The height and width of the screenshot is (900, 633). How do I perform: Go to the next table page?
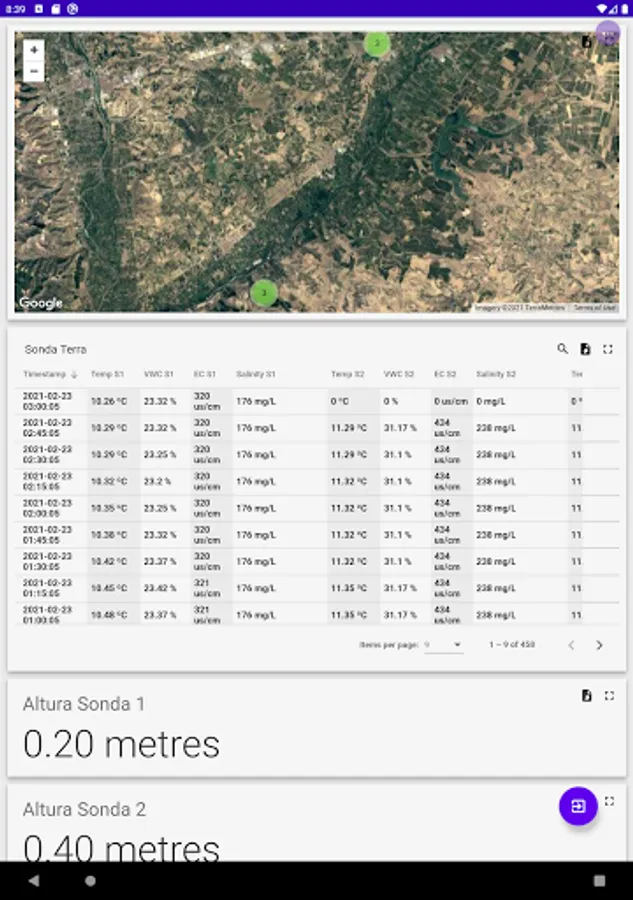(599, 645)
